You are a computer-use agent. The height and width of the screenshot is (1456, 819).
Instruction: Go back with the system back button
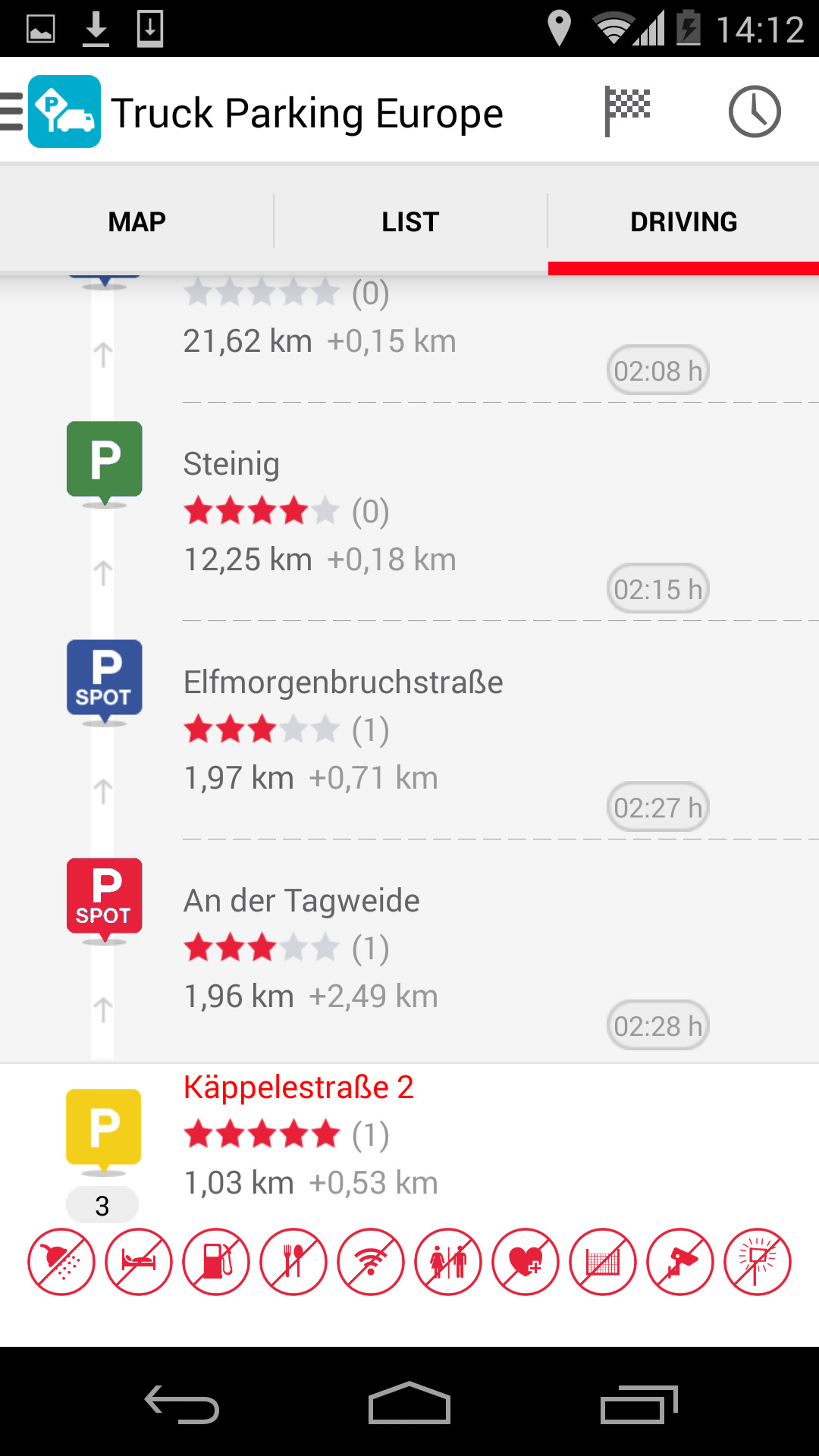click(x=182, y=1404)
